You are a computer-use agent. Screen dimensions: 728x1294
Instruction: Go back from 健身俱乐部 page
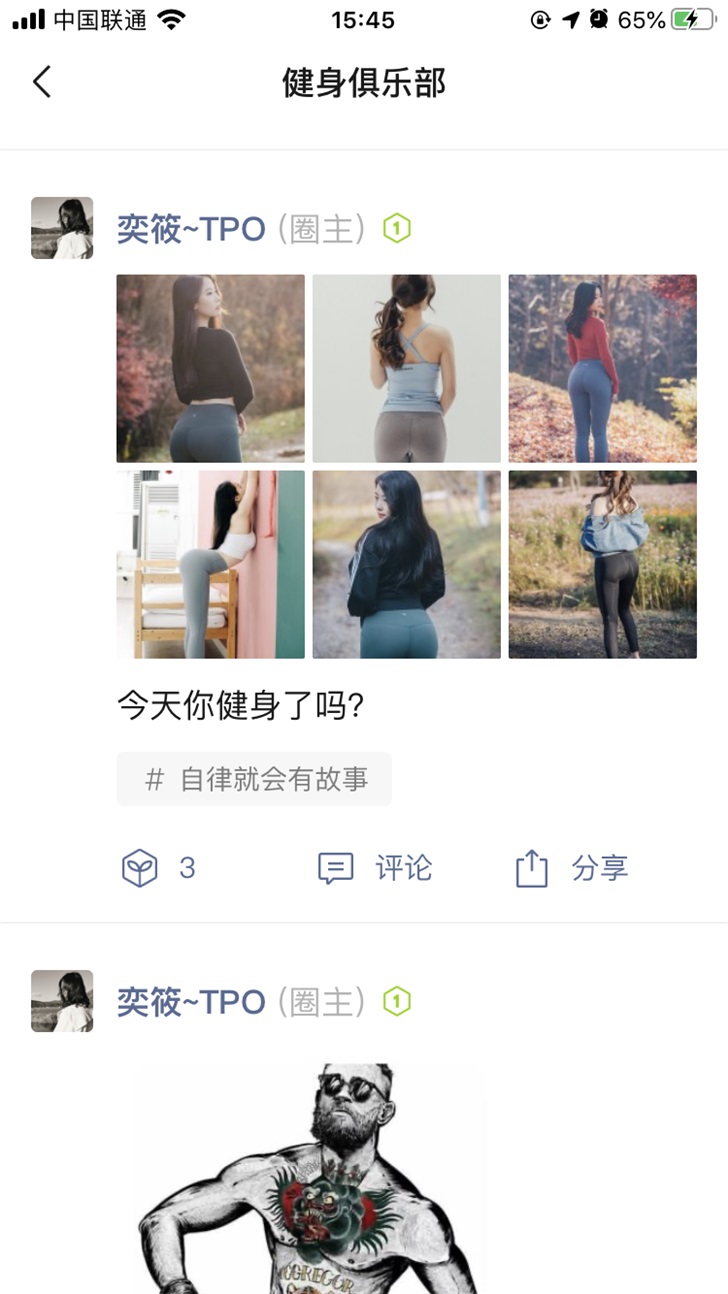tap(42, 82)
